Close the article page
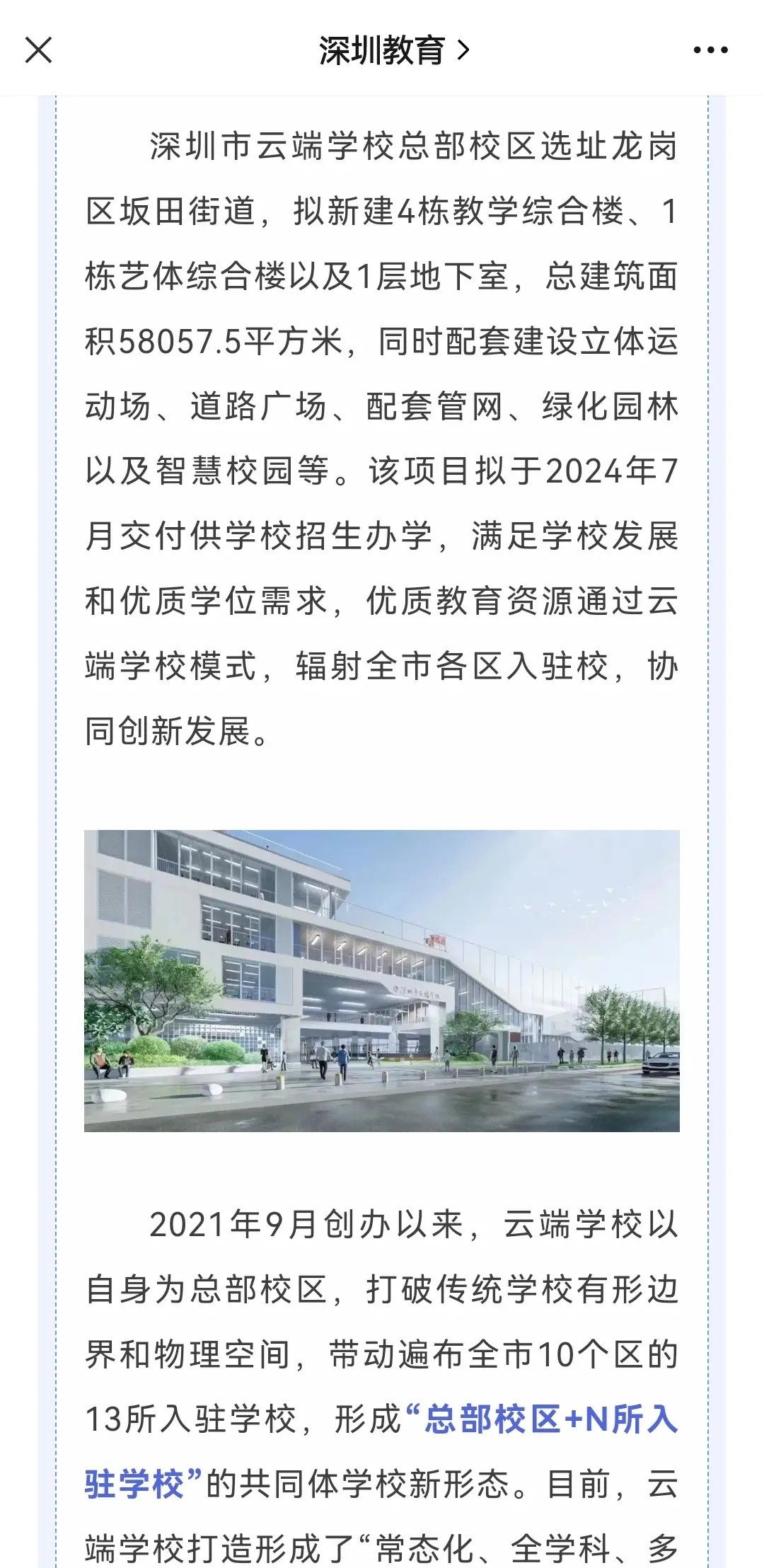Viewport: 764px width, 1568px height. [x=38, y=50]
